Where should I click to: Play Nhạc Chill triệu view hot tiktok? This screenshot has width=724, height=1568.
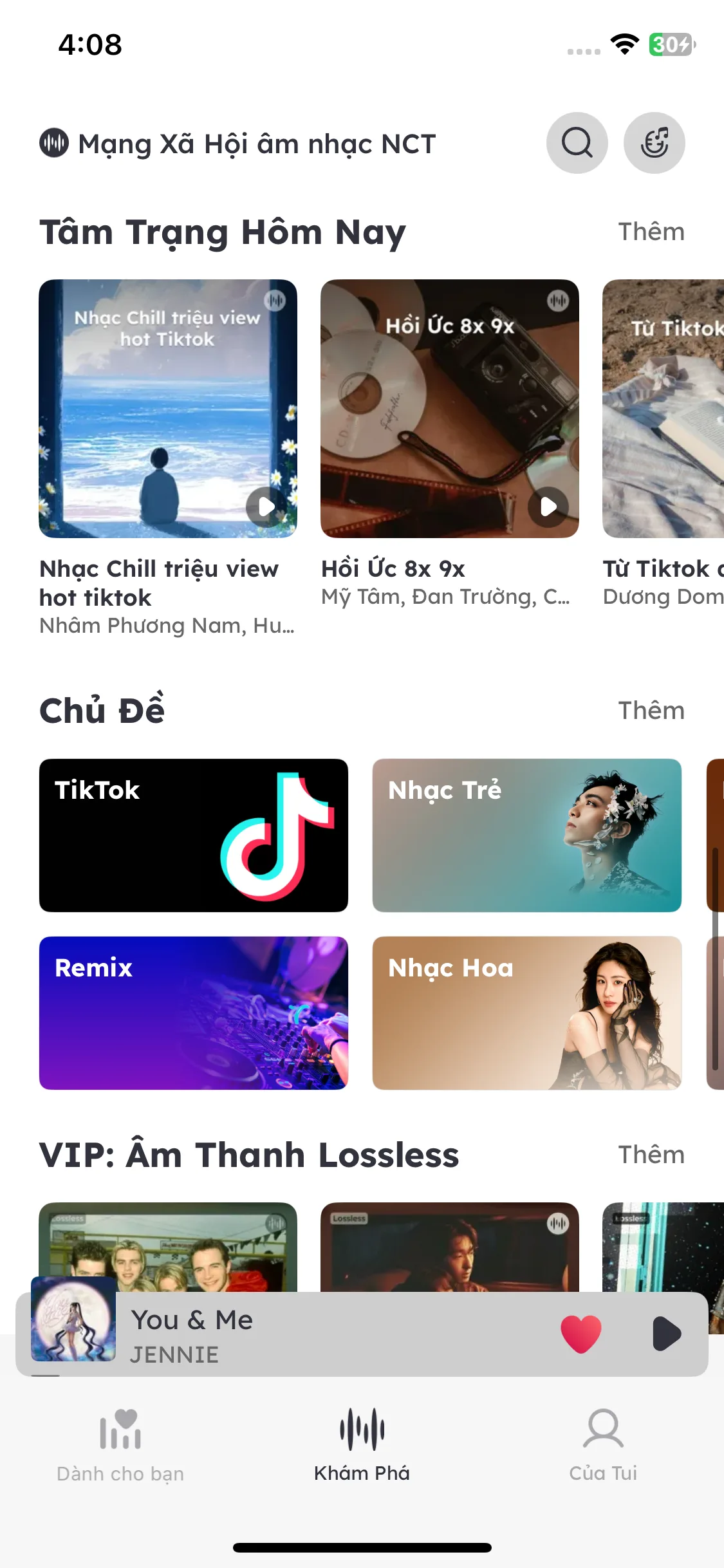[266, 507]
